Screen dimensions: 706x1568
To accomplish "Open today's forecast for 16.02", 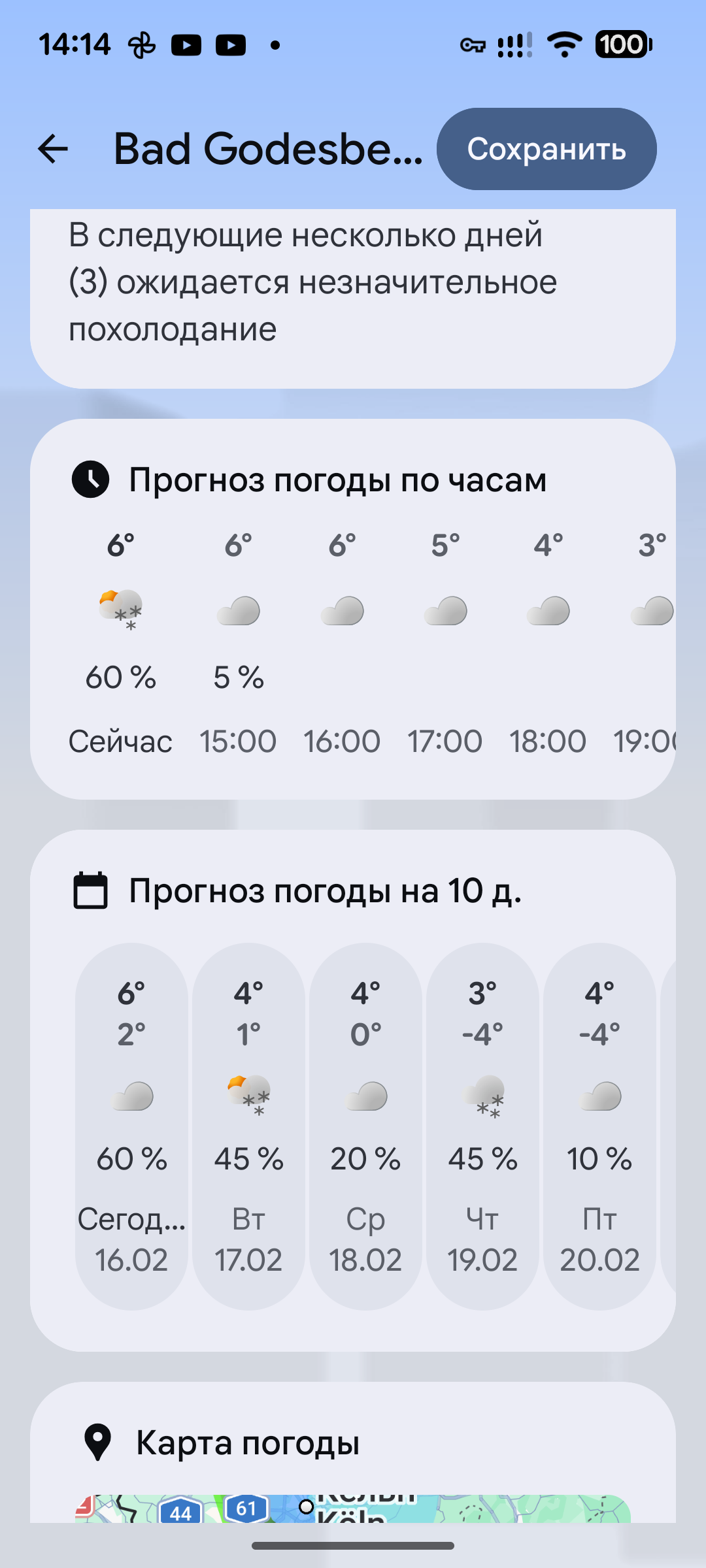I will 131,1126.
